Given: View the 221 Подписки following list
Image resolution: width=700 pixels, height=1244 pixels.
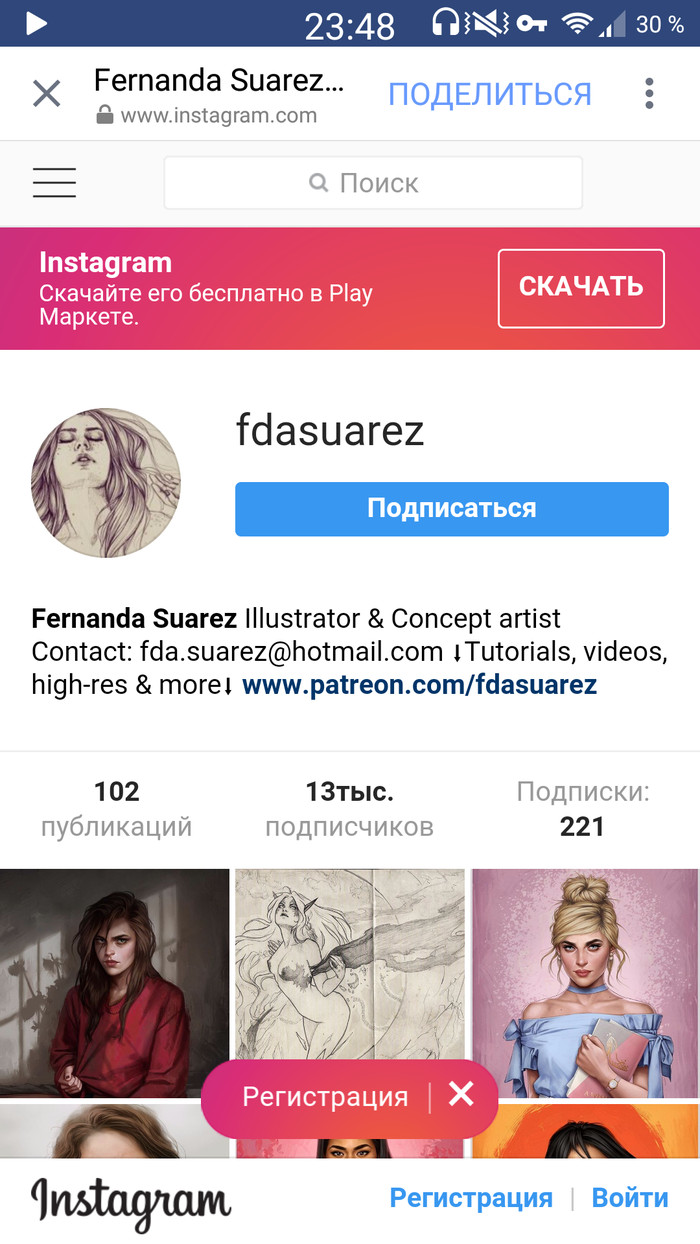Looking at the screenshot, I should (582, 810).
